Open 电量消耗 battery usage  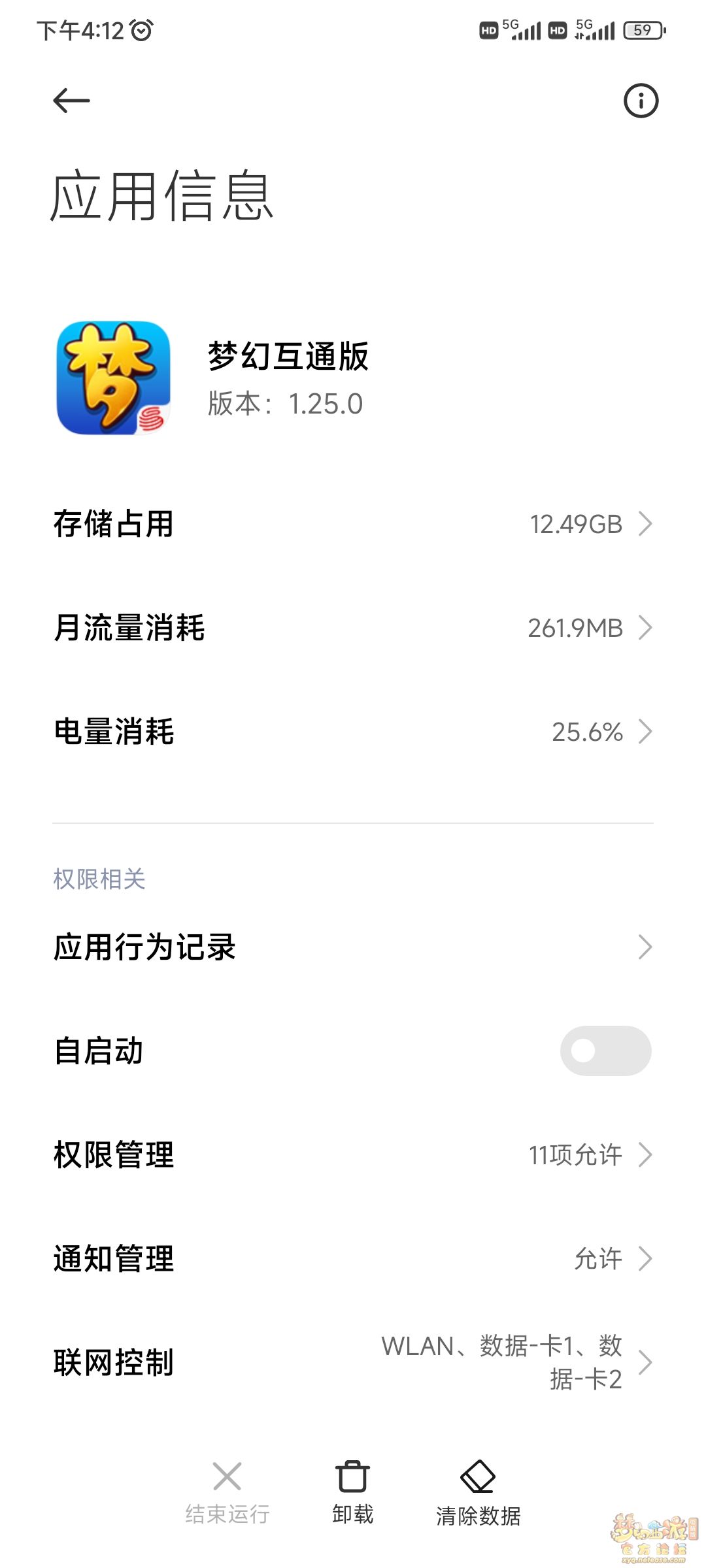[x=353, y=732]
